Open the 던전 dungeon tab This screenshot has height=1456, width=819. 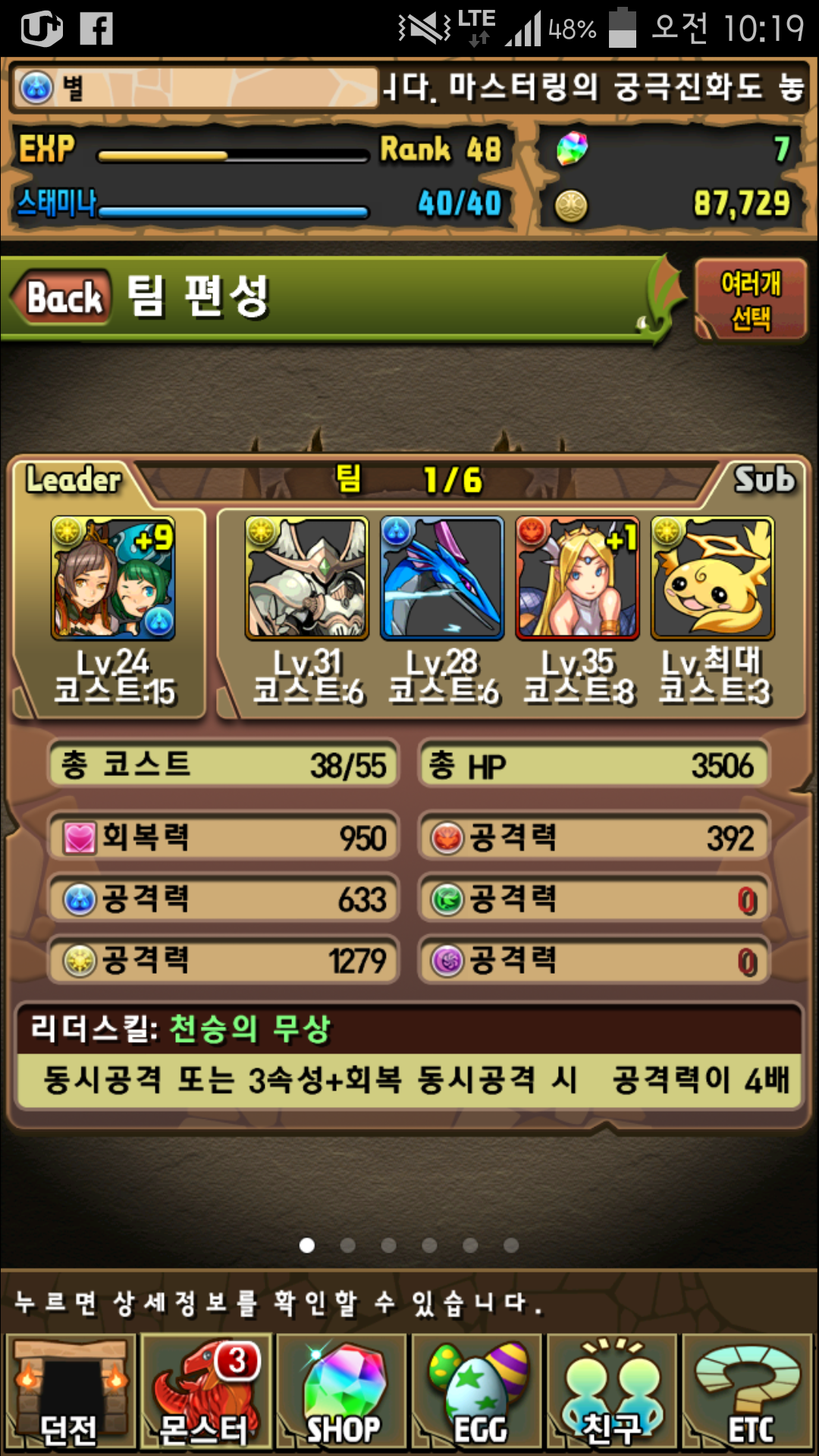click(x=70, y=1394)
